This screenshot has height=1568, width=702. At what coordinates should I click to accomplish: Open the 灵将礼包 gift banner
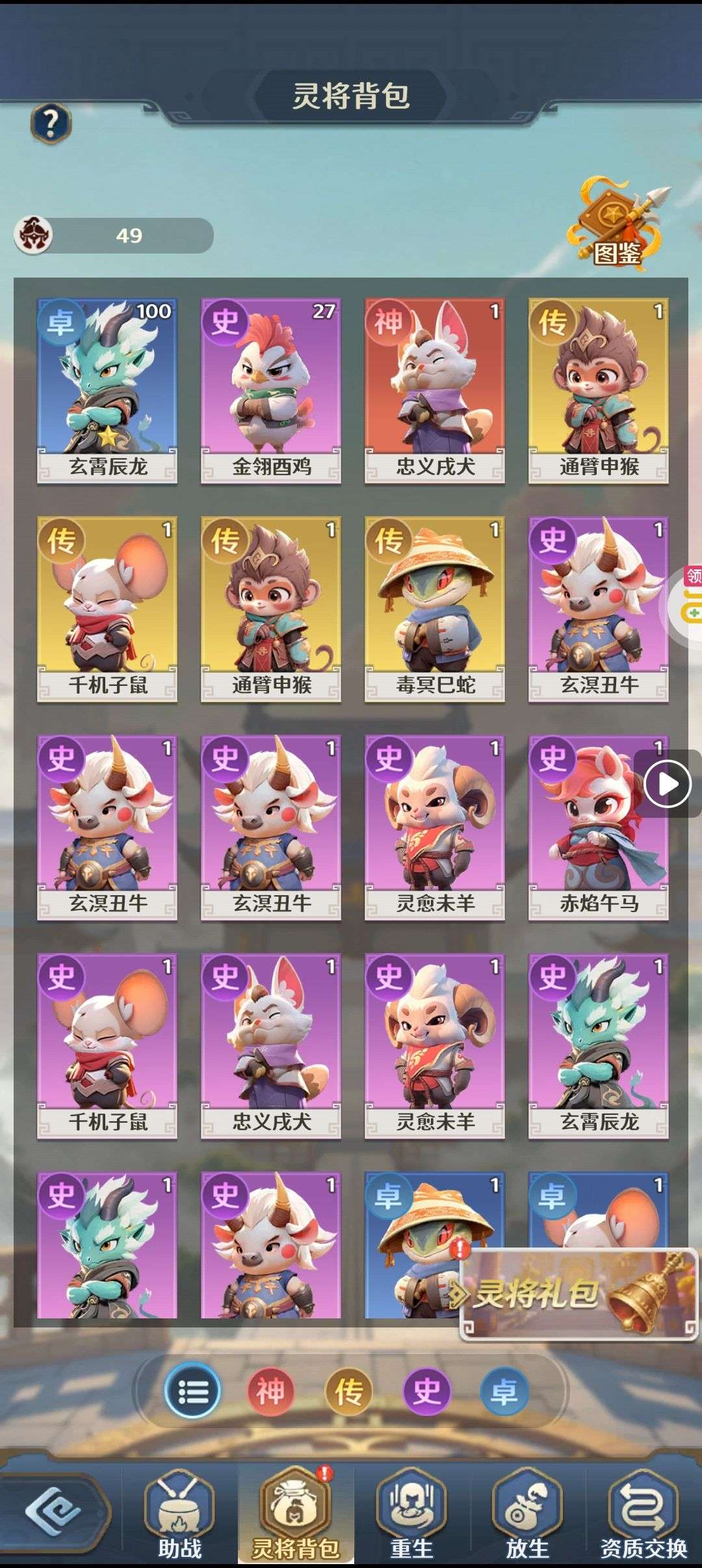click(578, 1294)
